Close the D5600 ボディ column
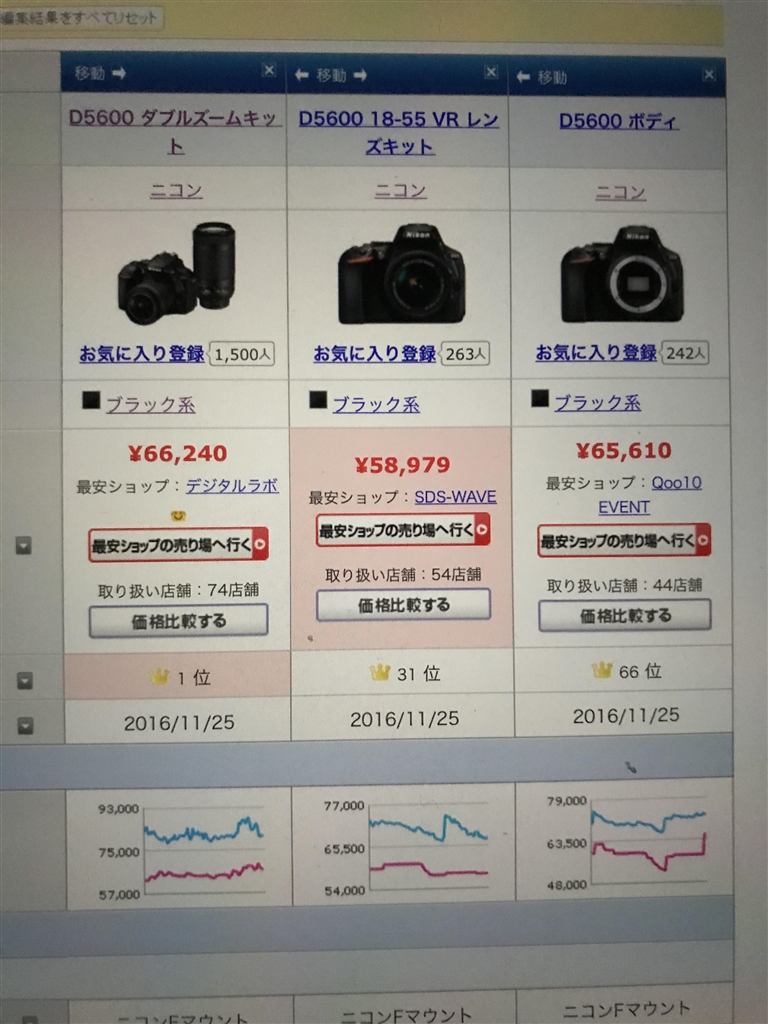The width and height of the screenshot is (768, 1024). tap(709, 75)
